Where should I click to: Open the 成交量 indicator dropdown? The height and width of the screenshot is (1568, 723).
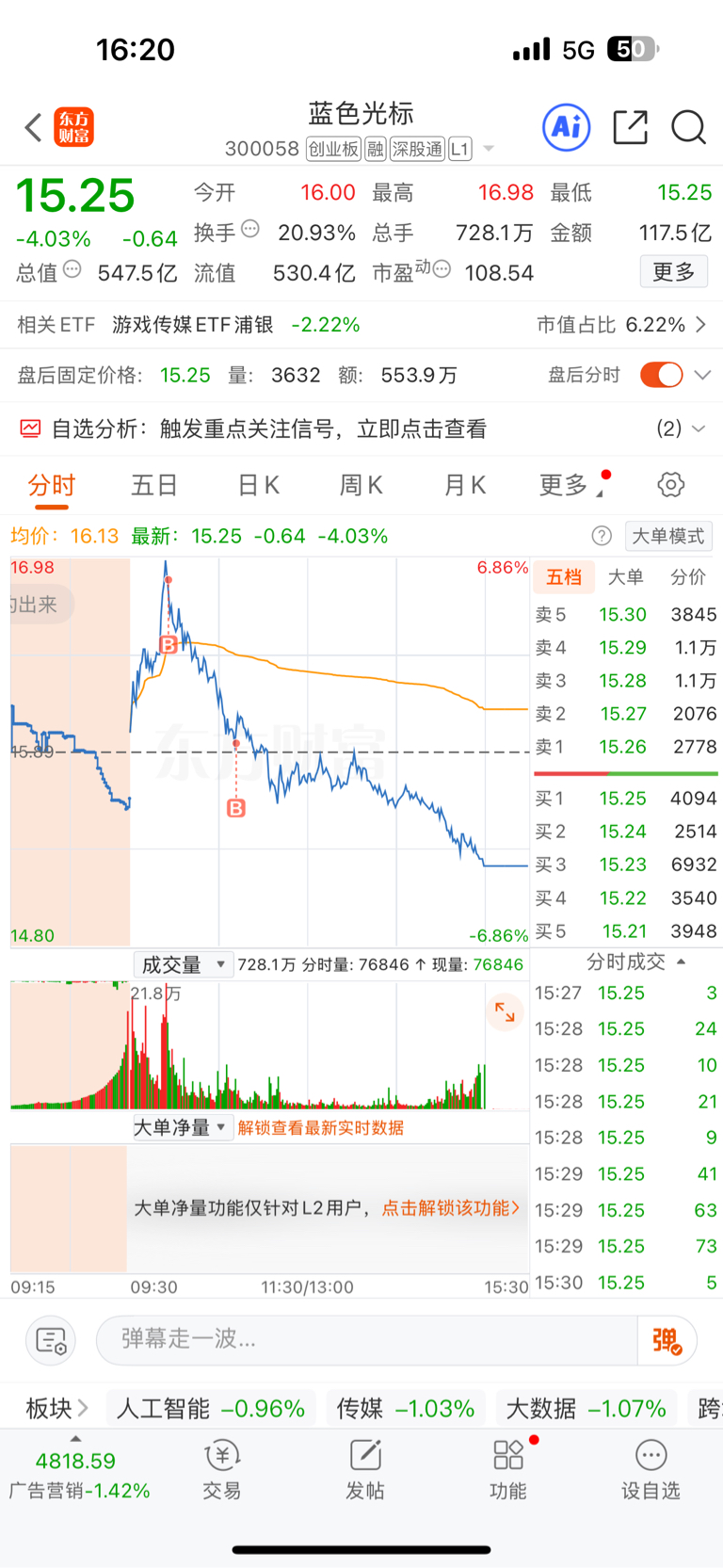(x=184, y=964)
